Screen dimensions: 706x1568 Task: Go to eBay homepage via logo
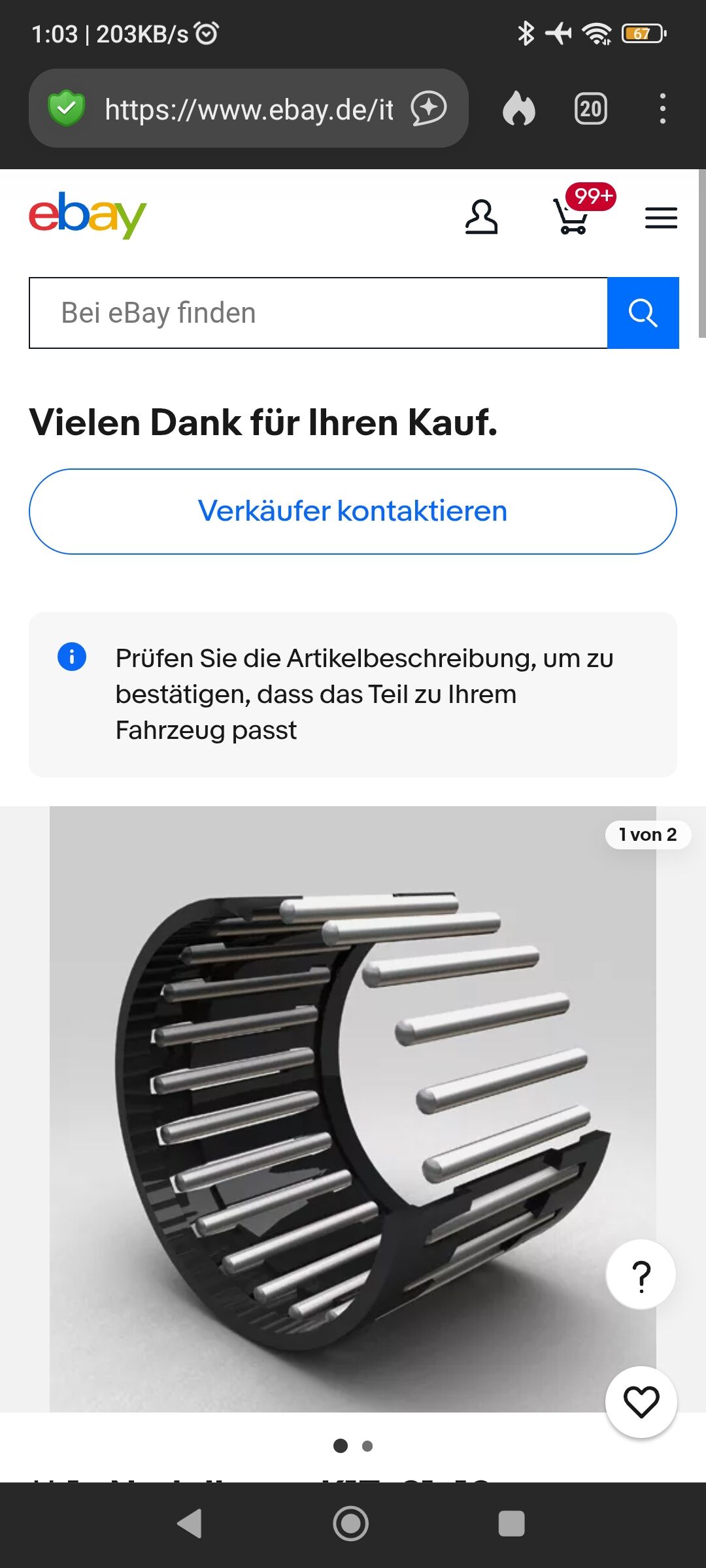coord(88,216)
